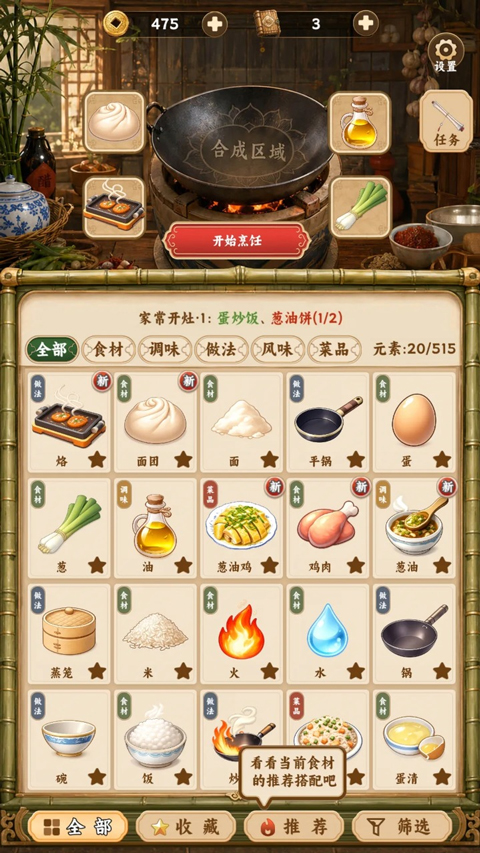Add the 水 water element card
Viewport: 480px width, 853px height.
(x=328, y=634)
